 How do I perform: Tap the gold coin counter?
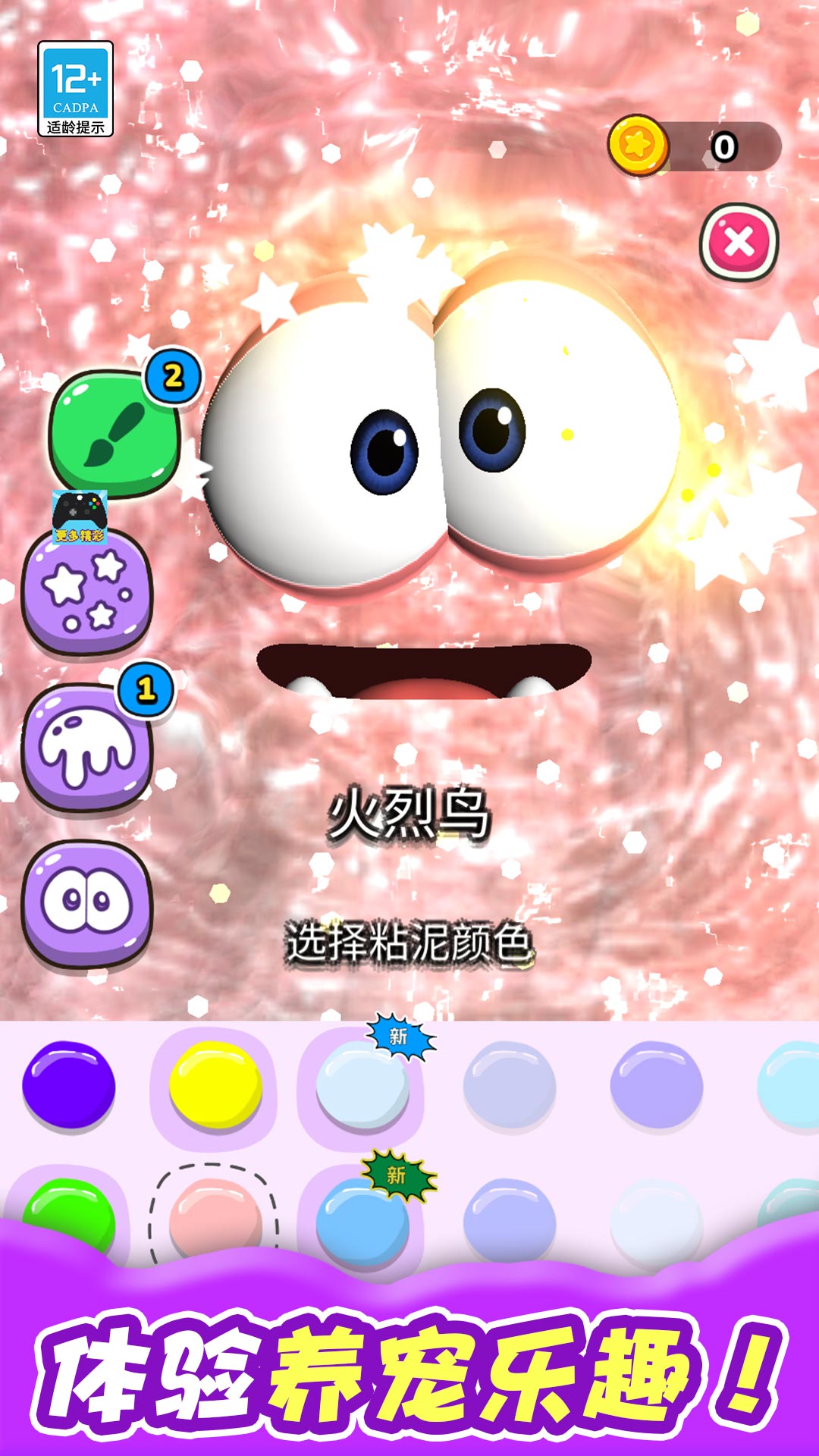[x=694, y=146]
